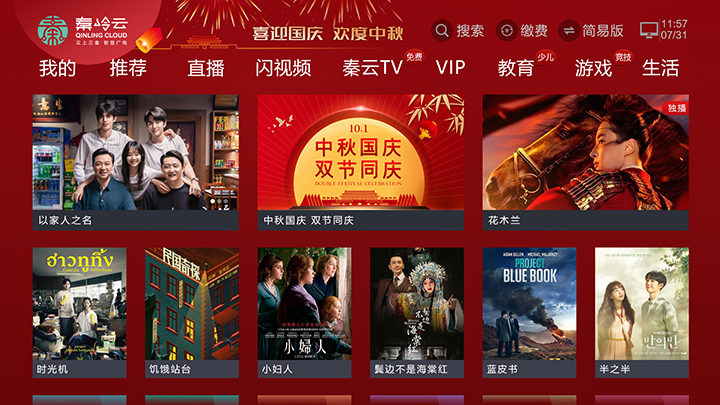Open the VIP tab
Screen dimensions: 720x405
tap(451, 68)
